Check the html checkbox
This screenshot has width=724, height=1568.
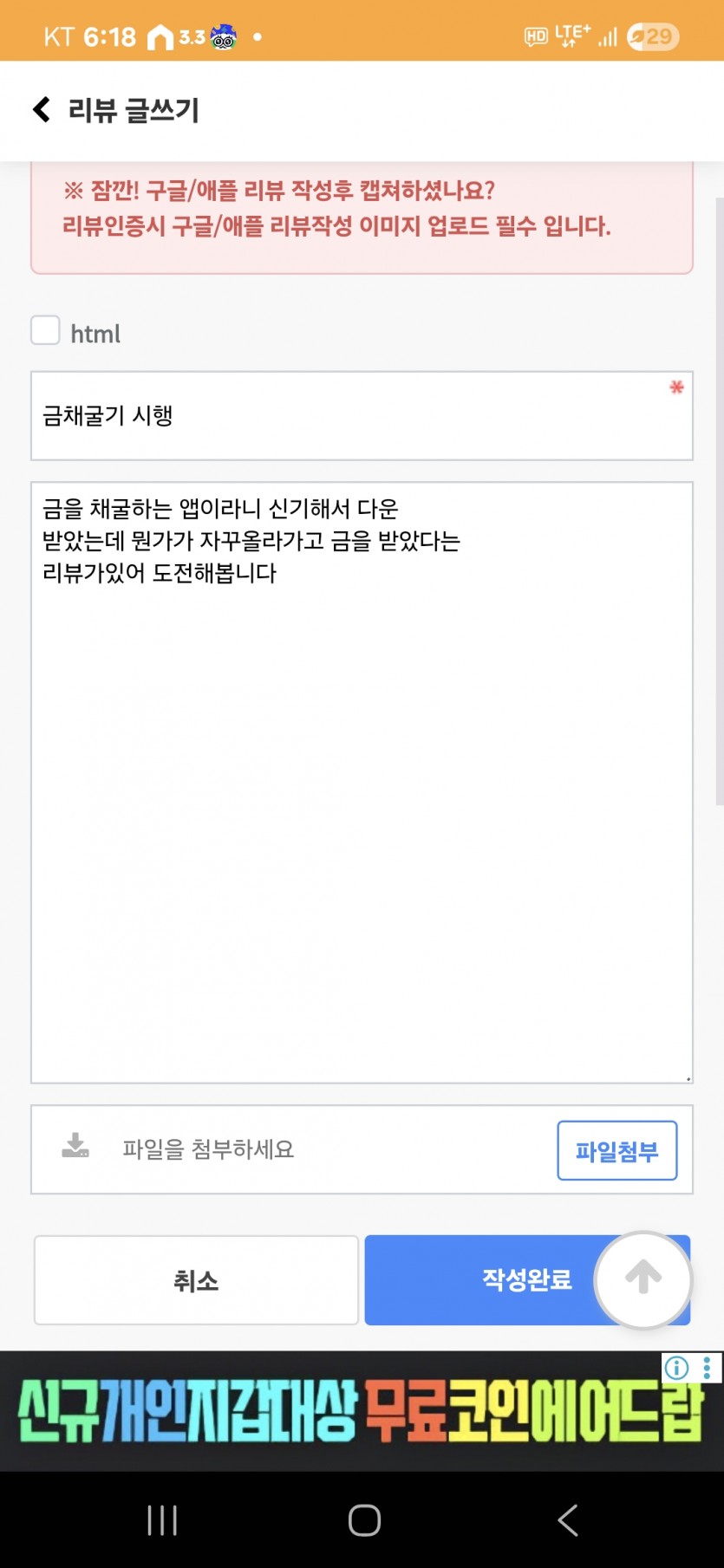click(x=45, y=330)
